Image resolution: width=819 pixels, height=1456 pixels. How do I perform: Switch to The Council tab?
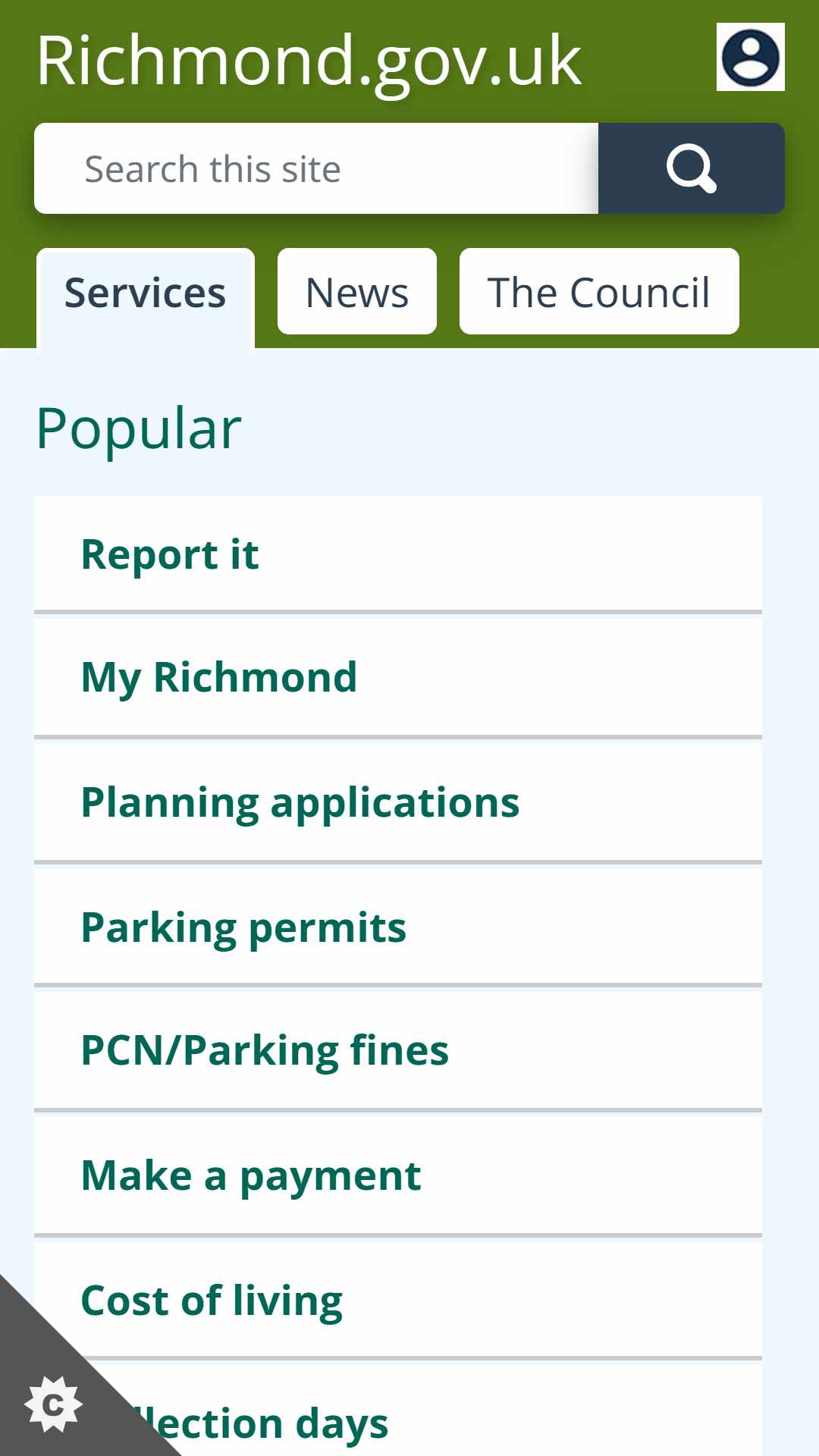599,292
